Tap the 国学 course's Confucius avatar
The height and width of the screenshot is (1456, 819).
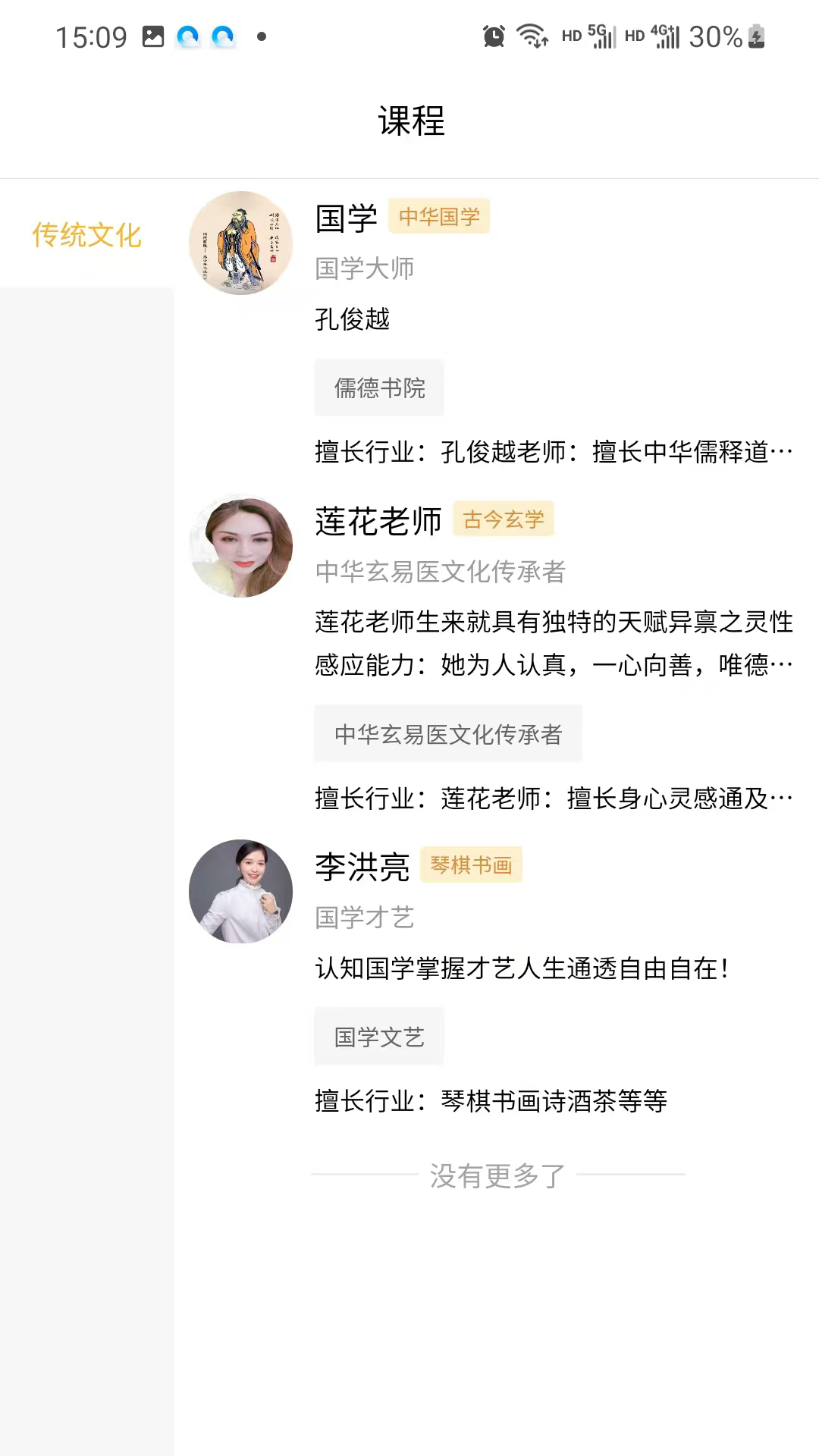tap(241, 243)
